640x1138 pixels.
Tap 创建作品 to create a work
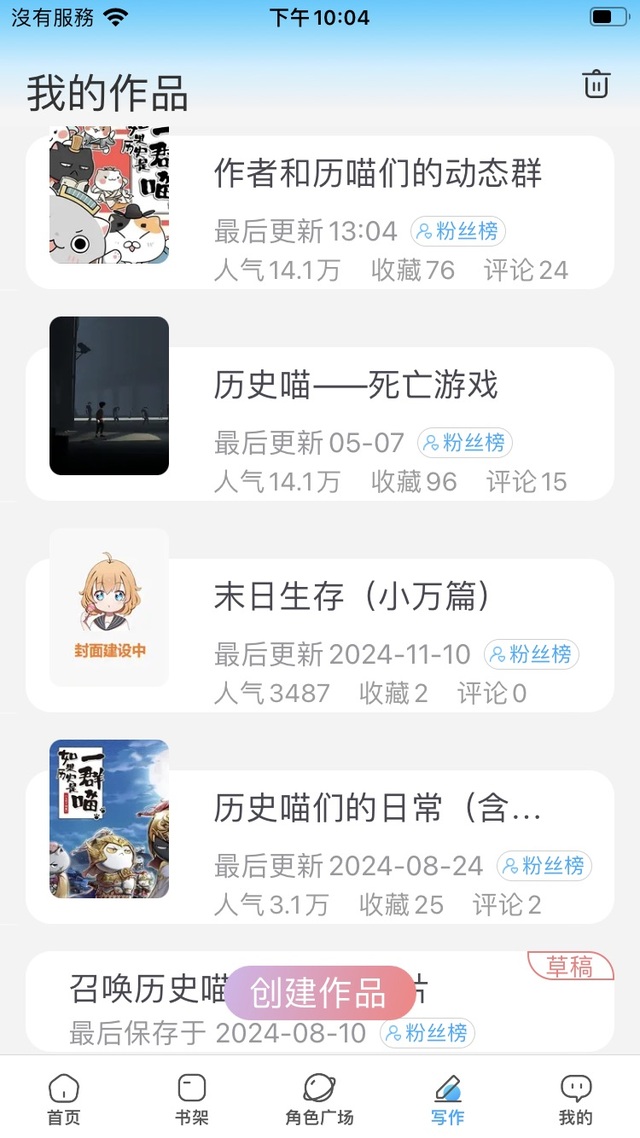click(320, 993)
